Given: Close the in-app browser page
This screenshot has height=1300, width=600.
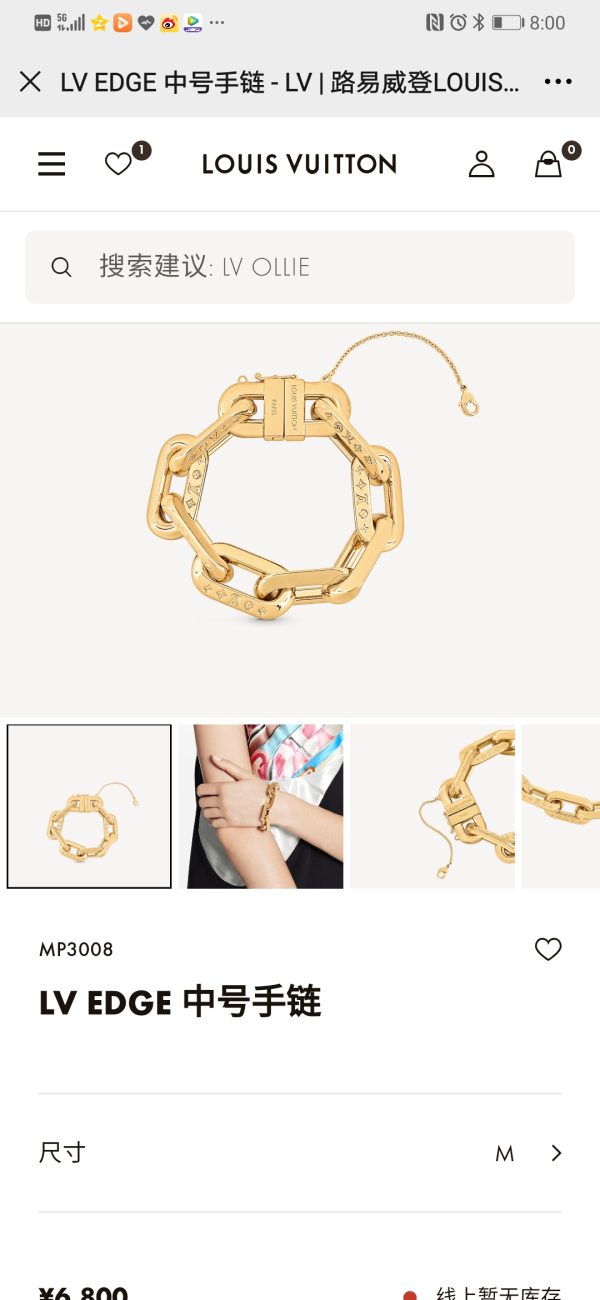Looking at the screenshot, I should point(30,82).
